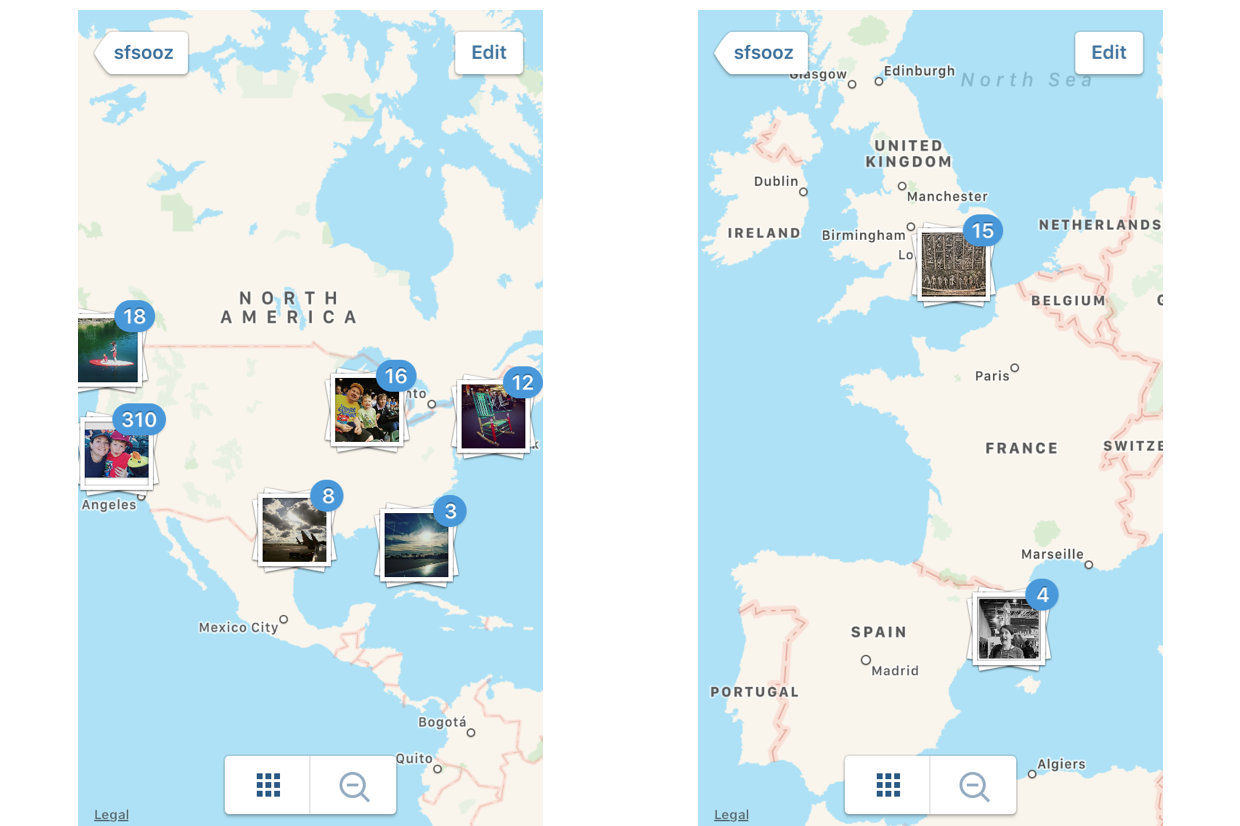This screenshot has height=826, width=1240.
Task: Open the rocking chair stack with 12 photos
Action: [x=494, y=417]
